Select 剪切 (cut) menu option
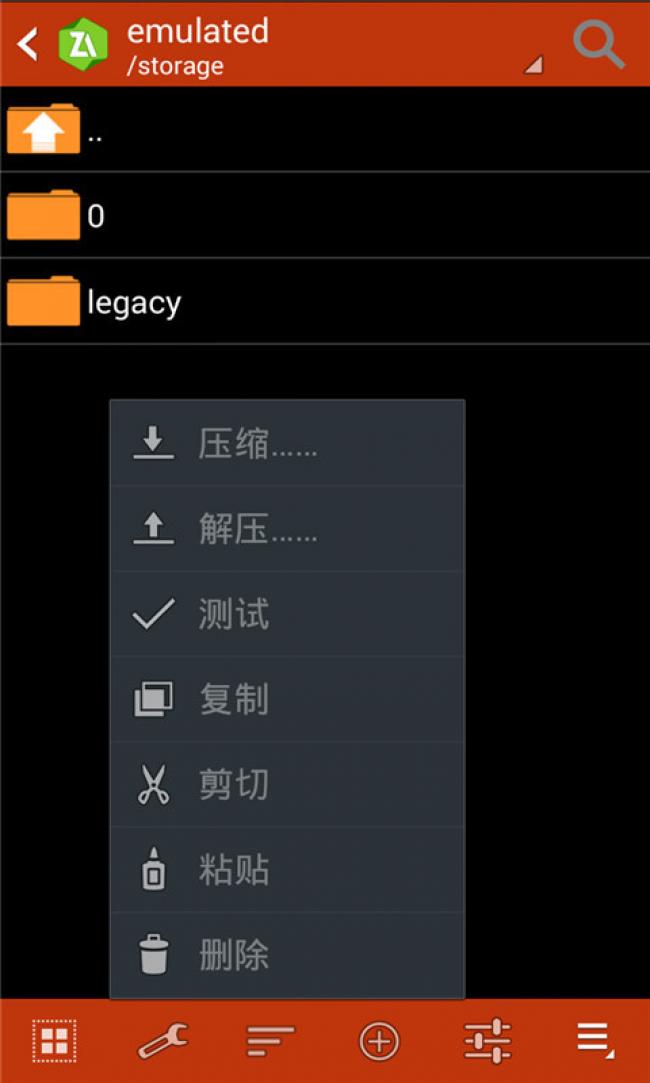 click(287, 785)
